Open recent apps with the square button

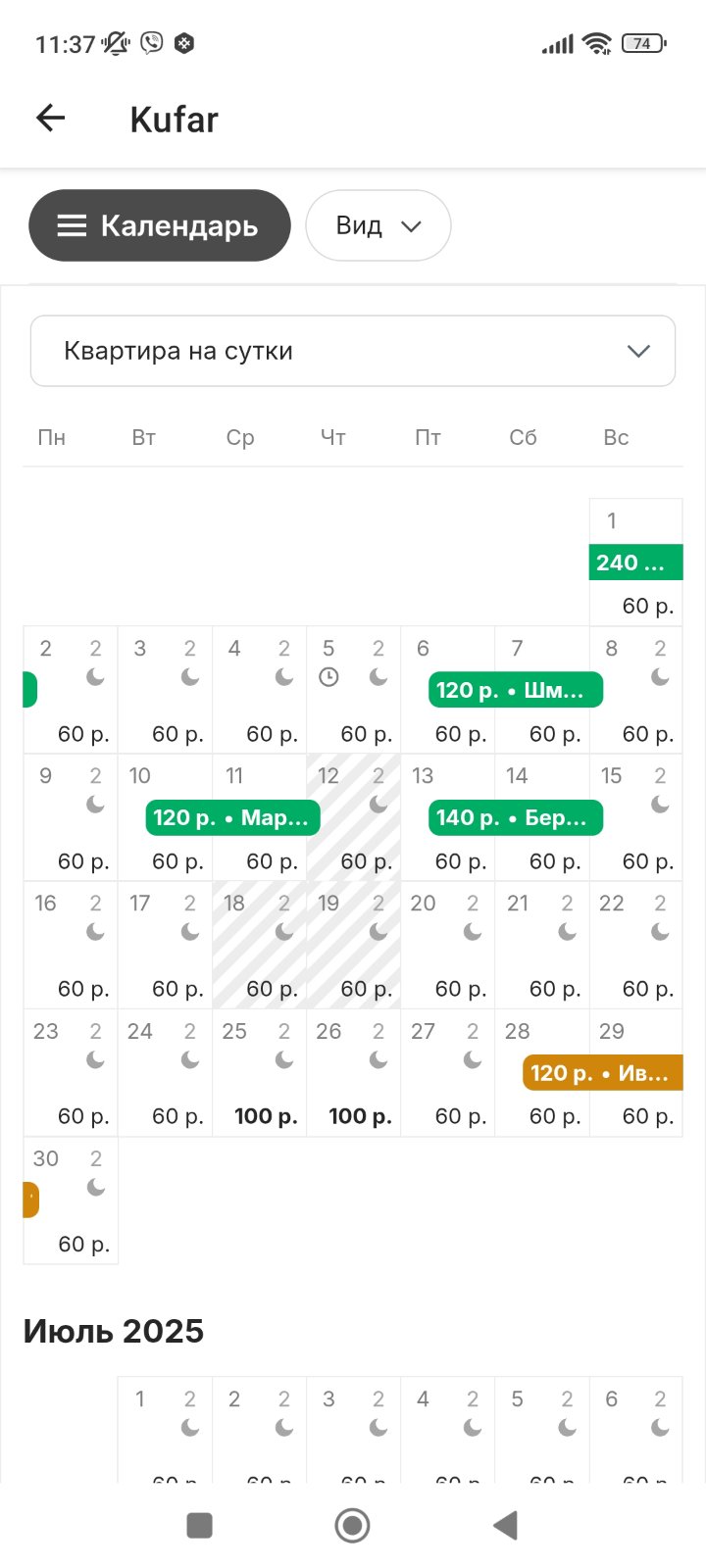tap(200, 1525)
